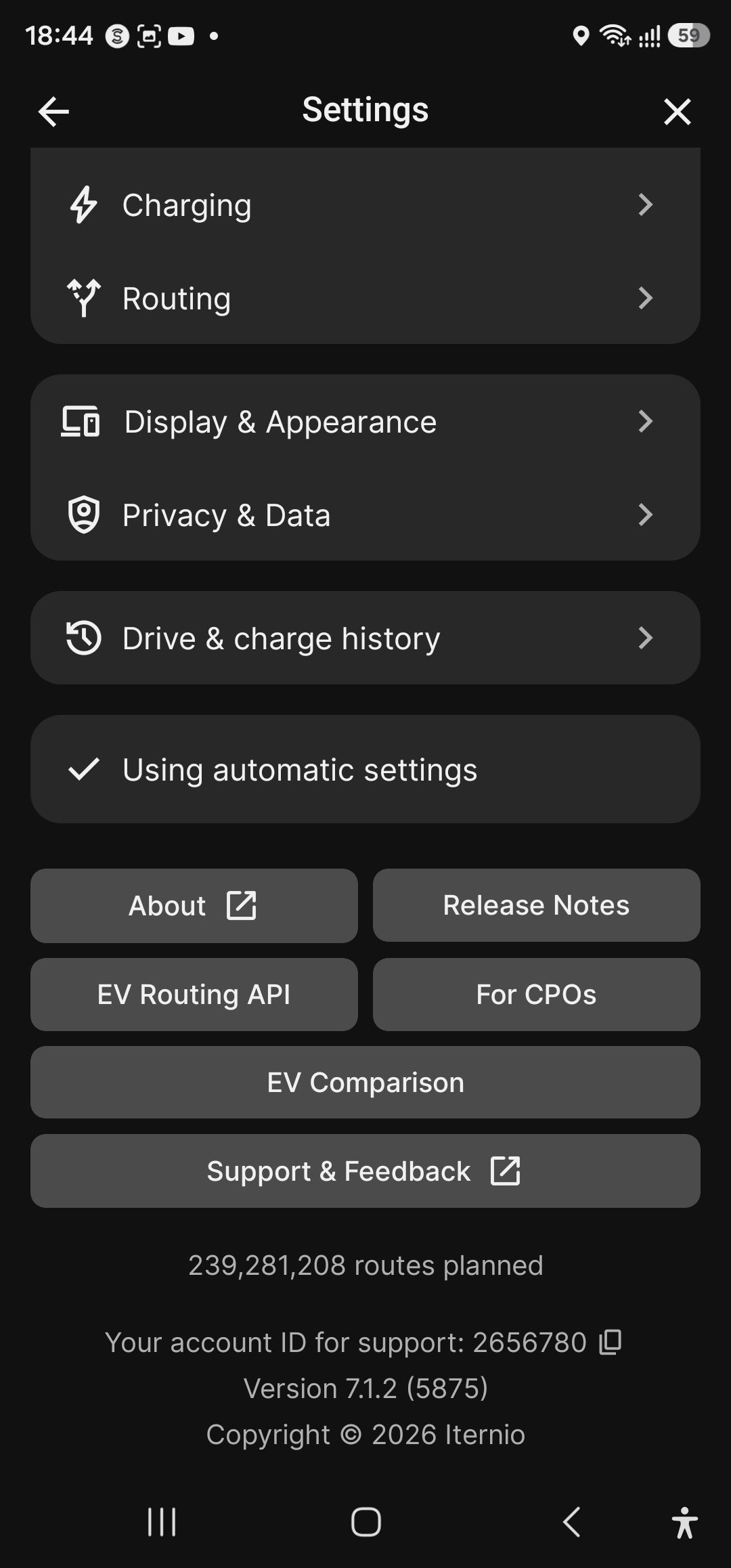View Drive & charge history

[x=365, y=638]
